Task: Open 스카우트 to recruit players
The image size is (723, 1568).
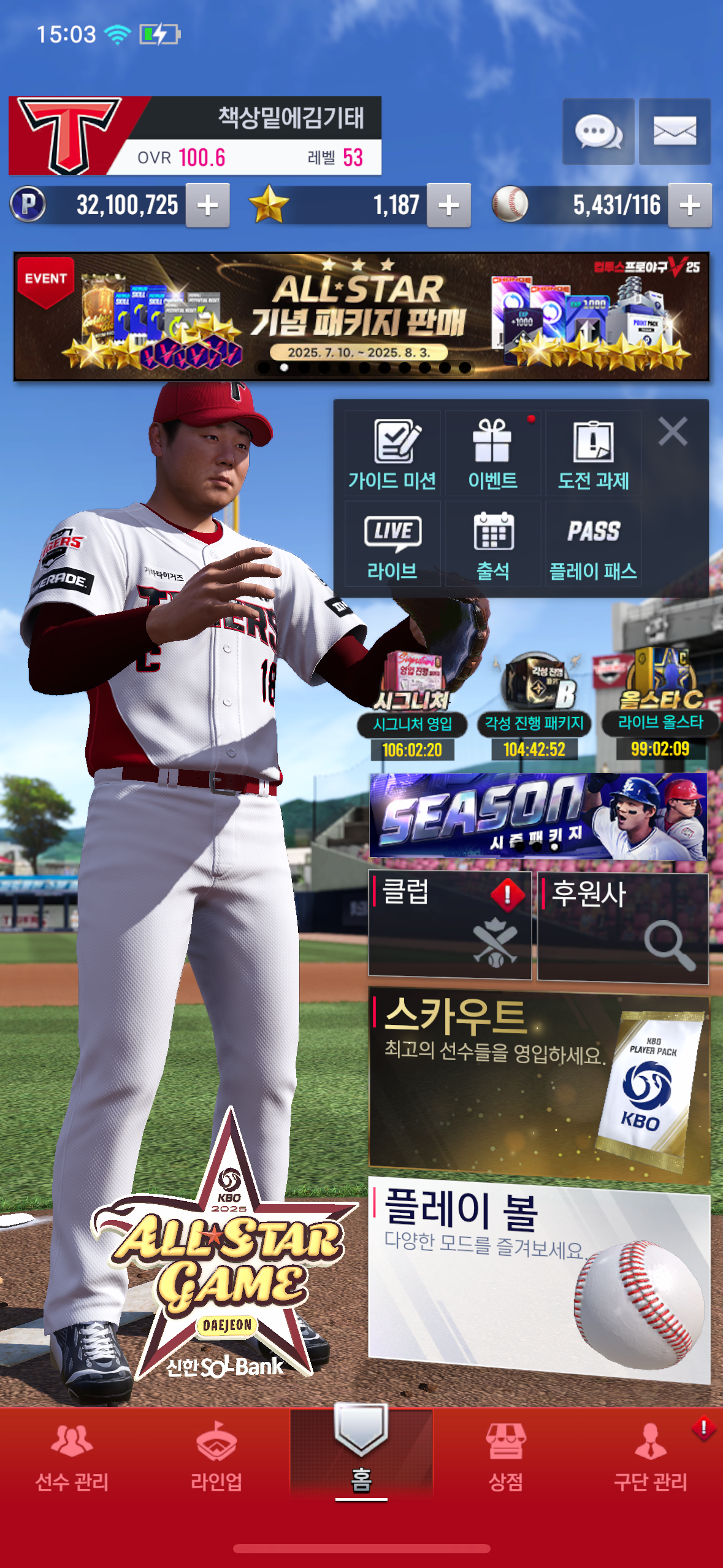Action: pyautogui.click(x=539, y=1083)
